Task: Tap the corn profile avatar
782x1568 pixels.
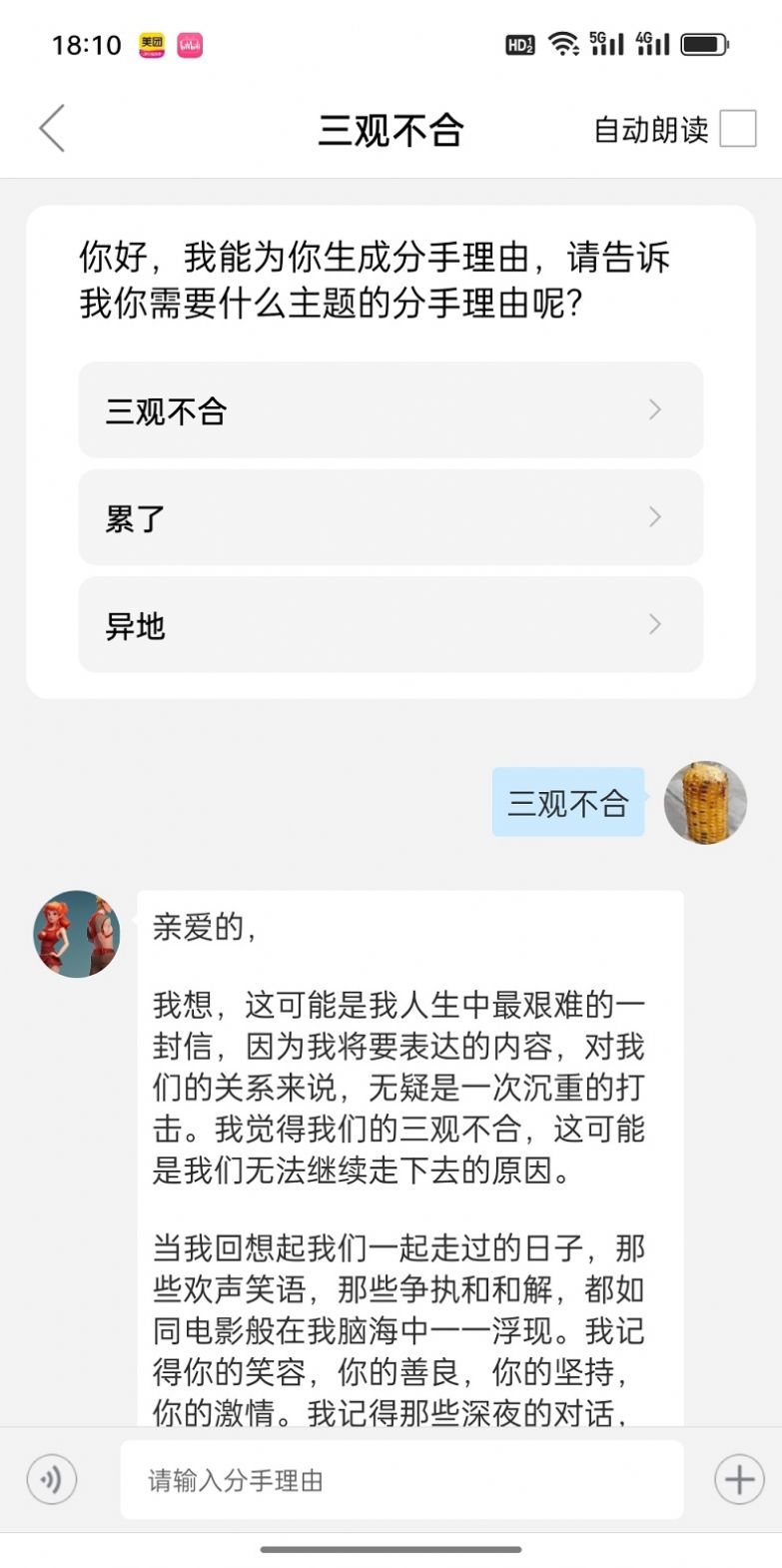Action: pyautogui.click(x=706, y=803)
